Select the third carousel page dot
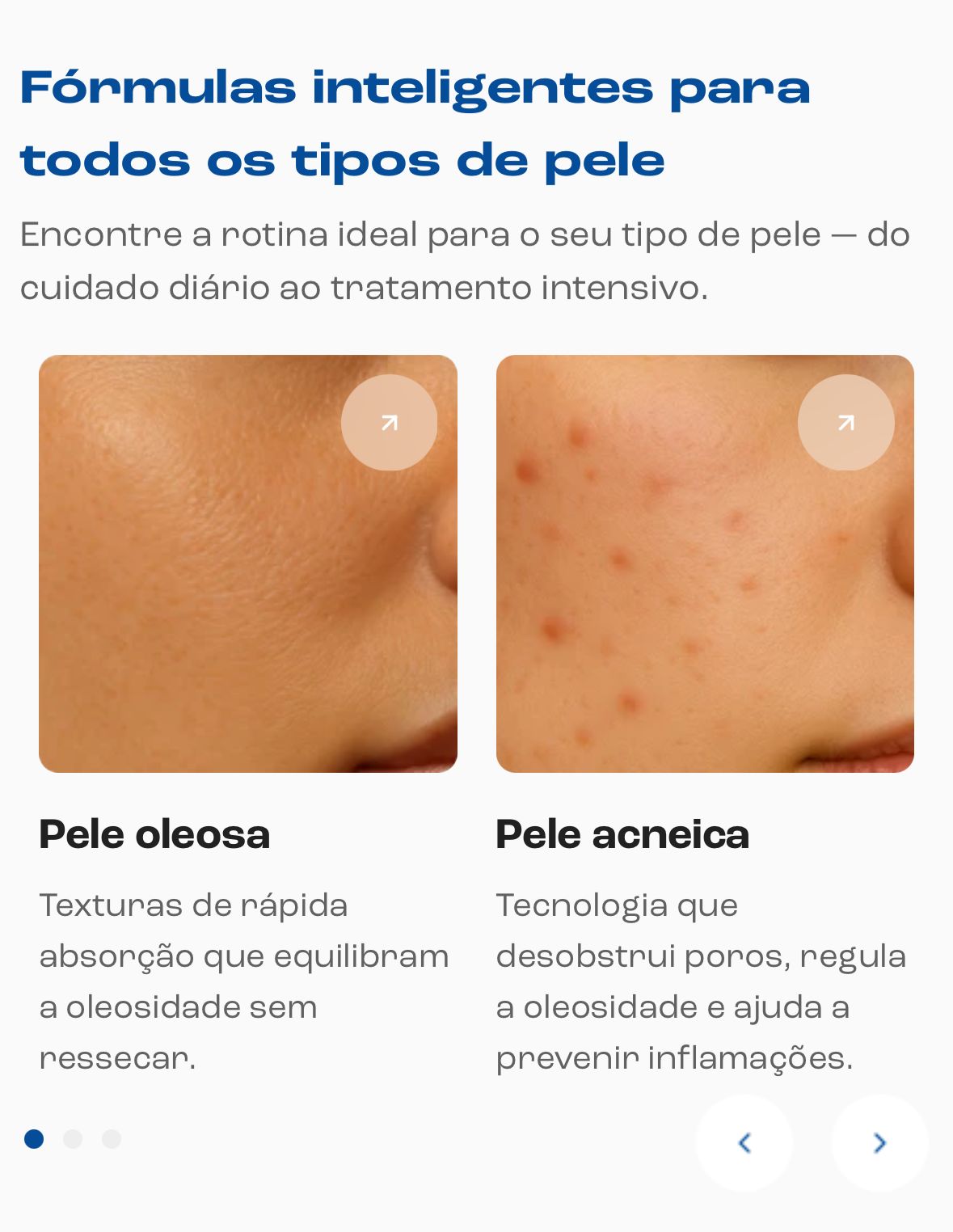This screenshot has width=953, height=1232. point(112,1139)
